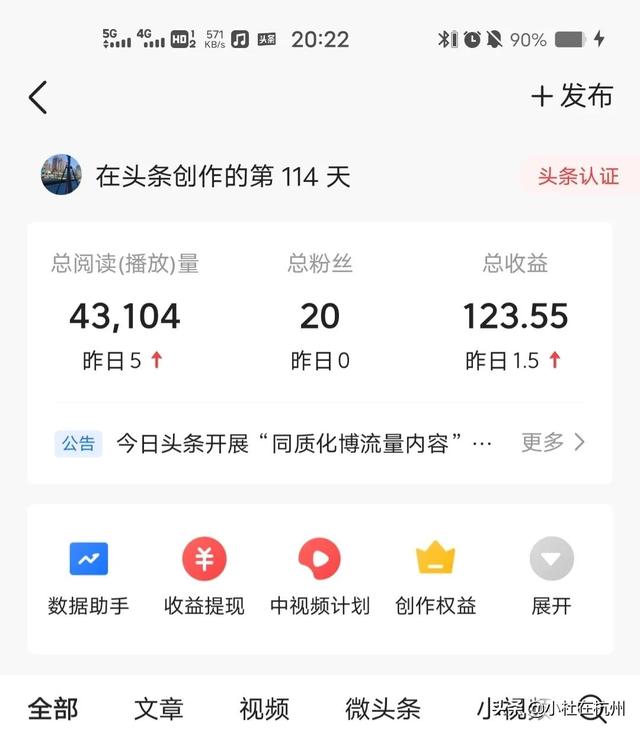
Task: Open the 头条认证 verification badge
Action: click(x=578, y=176)
